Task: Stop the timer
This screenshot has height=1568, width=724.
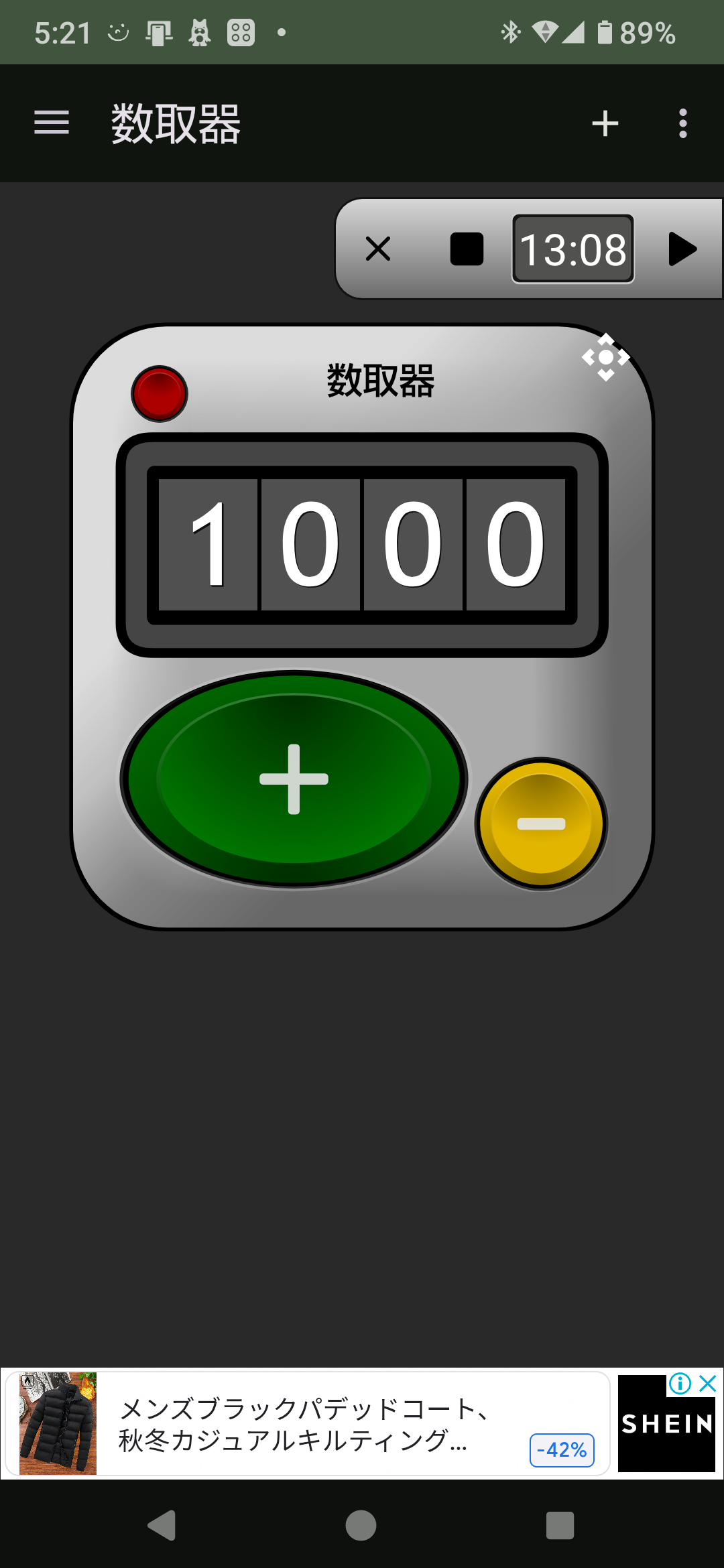Action: (467, 249)
